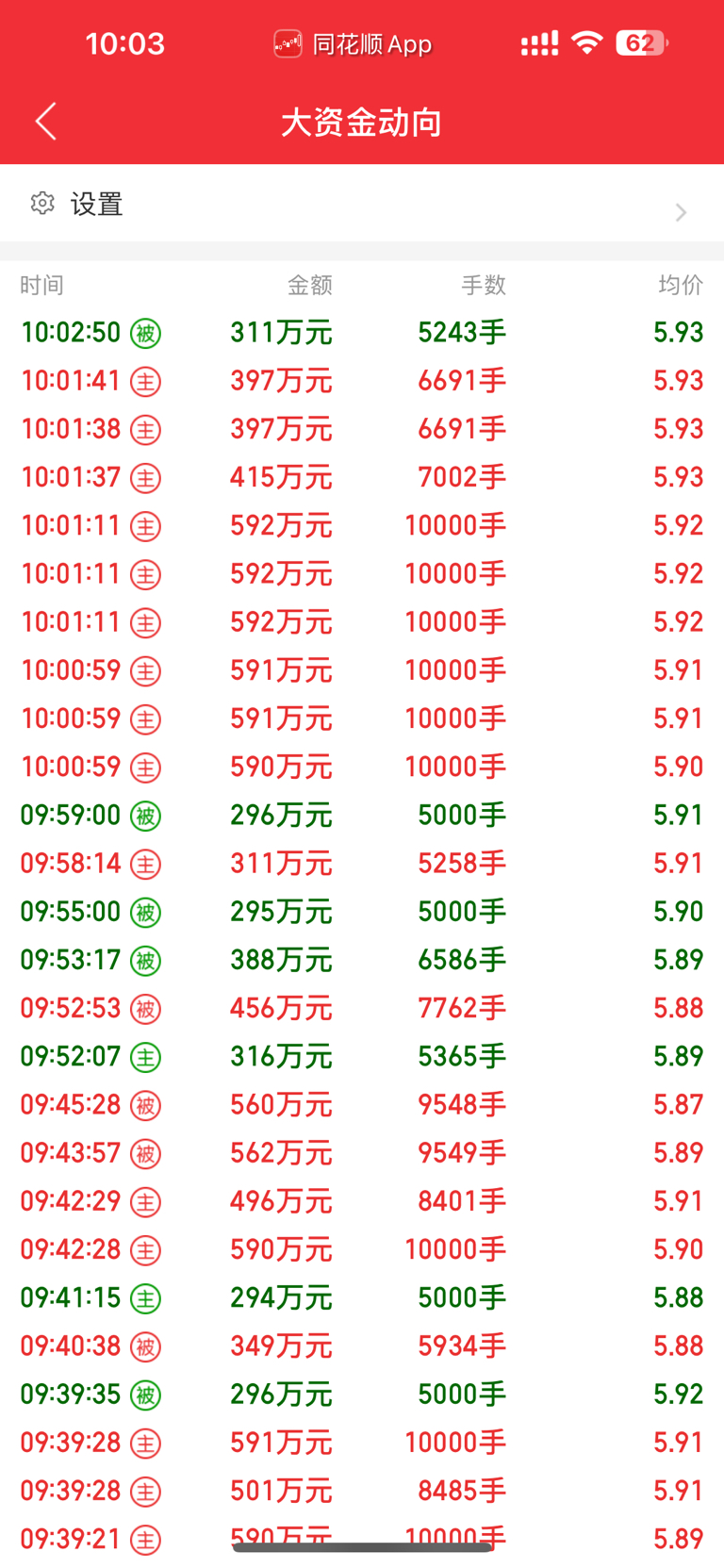Go back using the top-left arrow
This screenshot has width=724, height=1568.
46,122
